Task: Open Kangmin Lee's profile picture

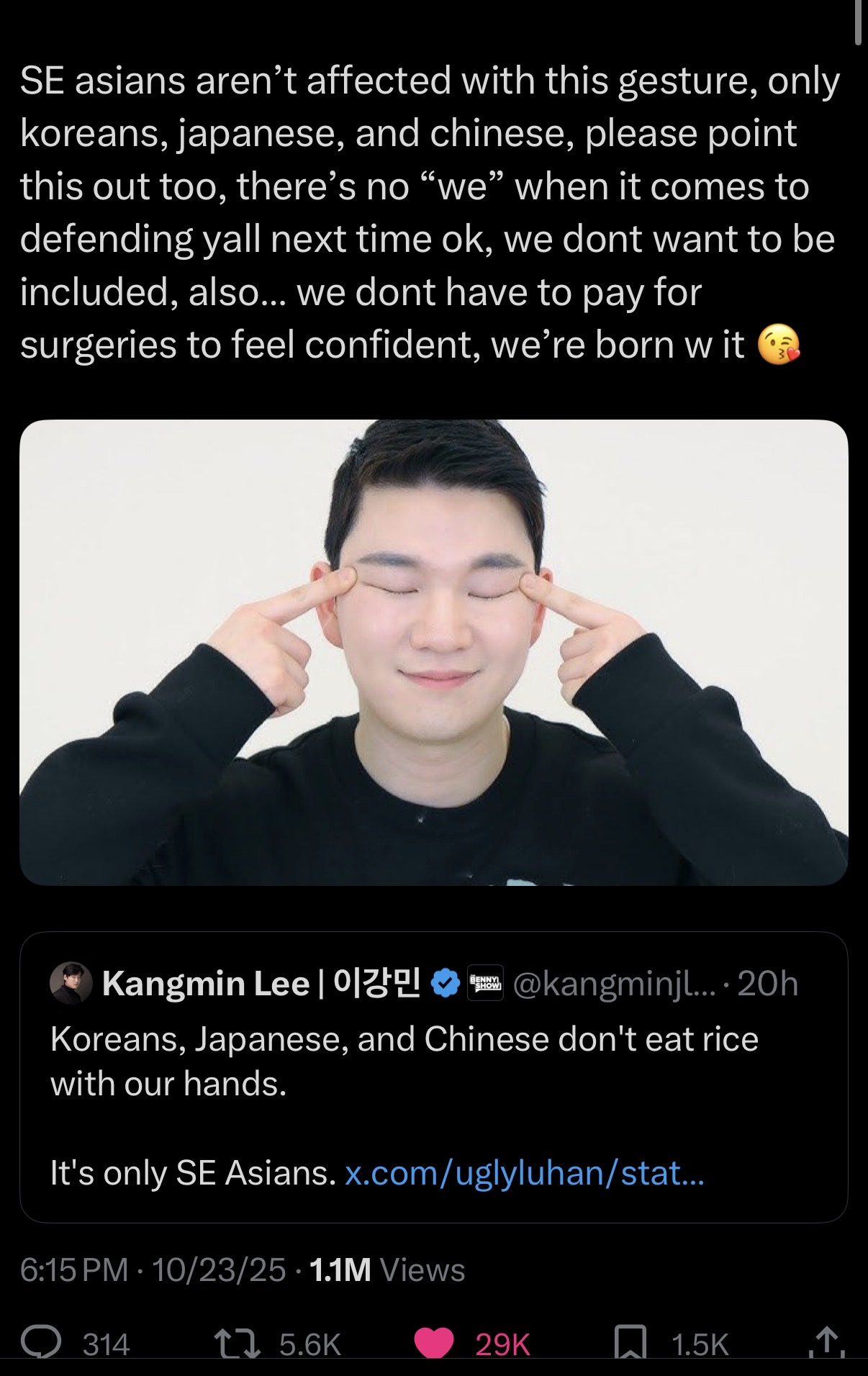Action: point(71,983)
